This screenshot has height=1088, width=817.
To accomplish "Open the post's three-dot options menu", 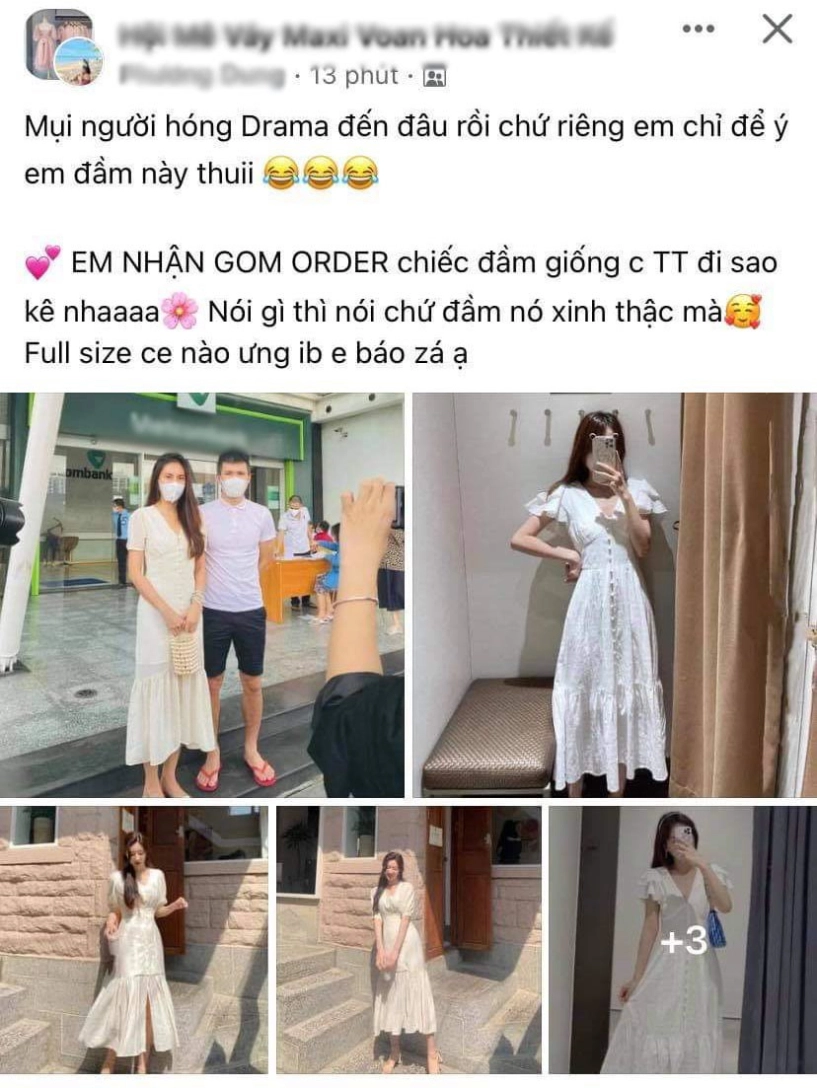I will point(698,29).
